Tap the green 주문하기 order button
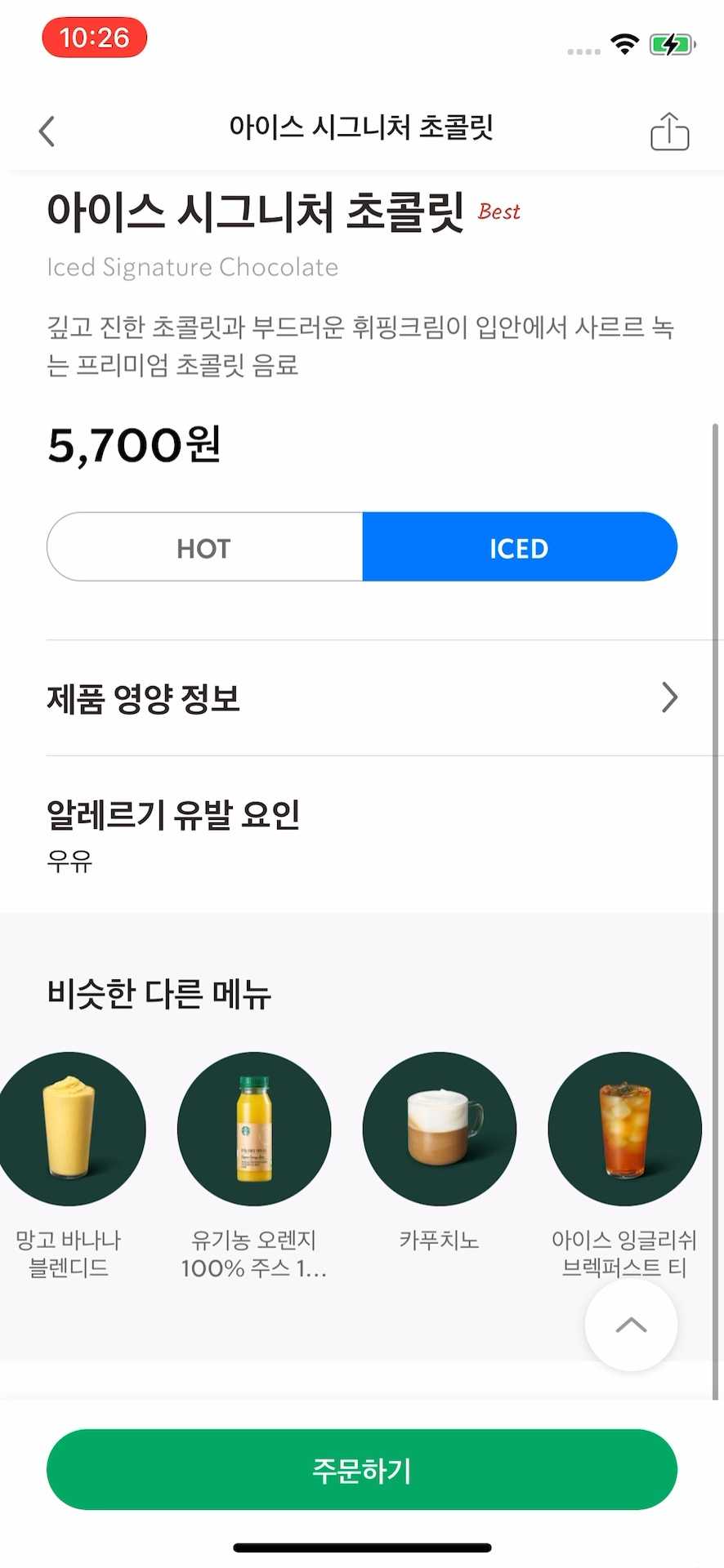The width and height of the screenshot is (724, 1568). [x=362, y=1470]
